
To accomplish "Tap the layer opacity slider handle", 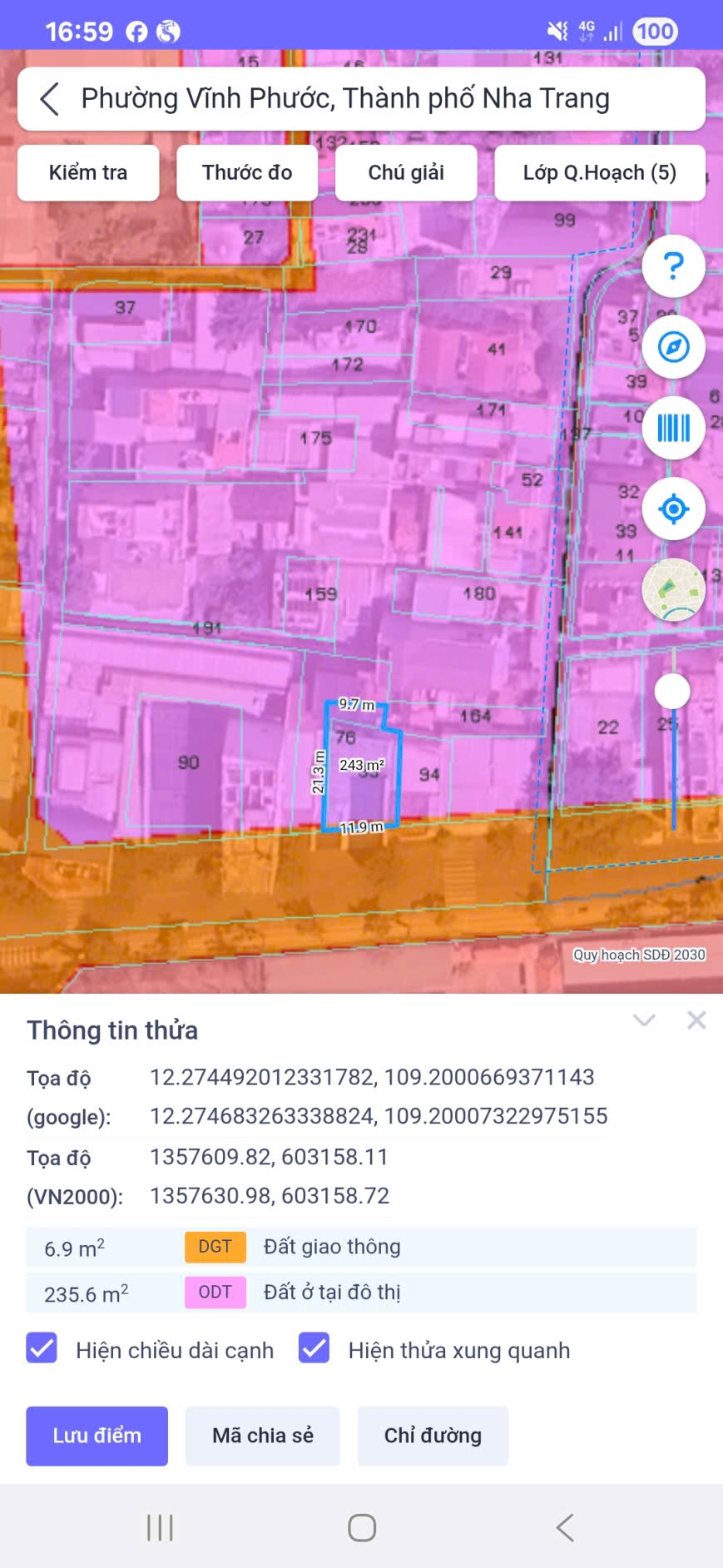I will (672, 692).
